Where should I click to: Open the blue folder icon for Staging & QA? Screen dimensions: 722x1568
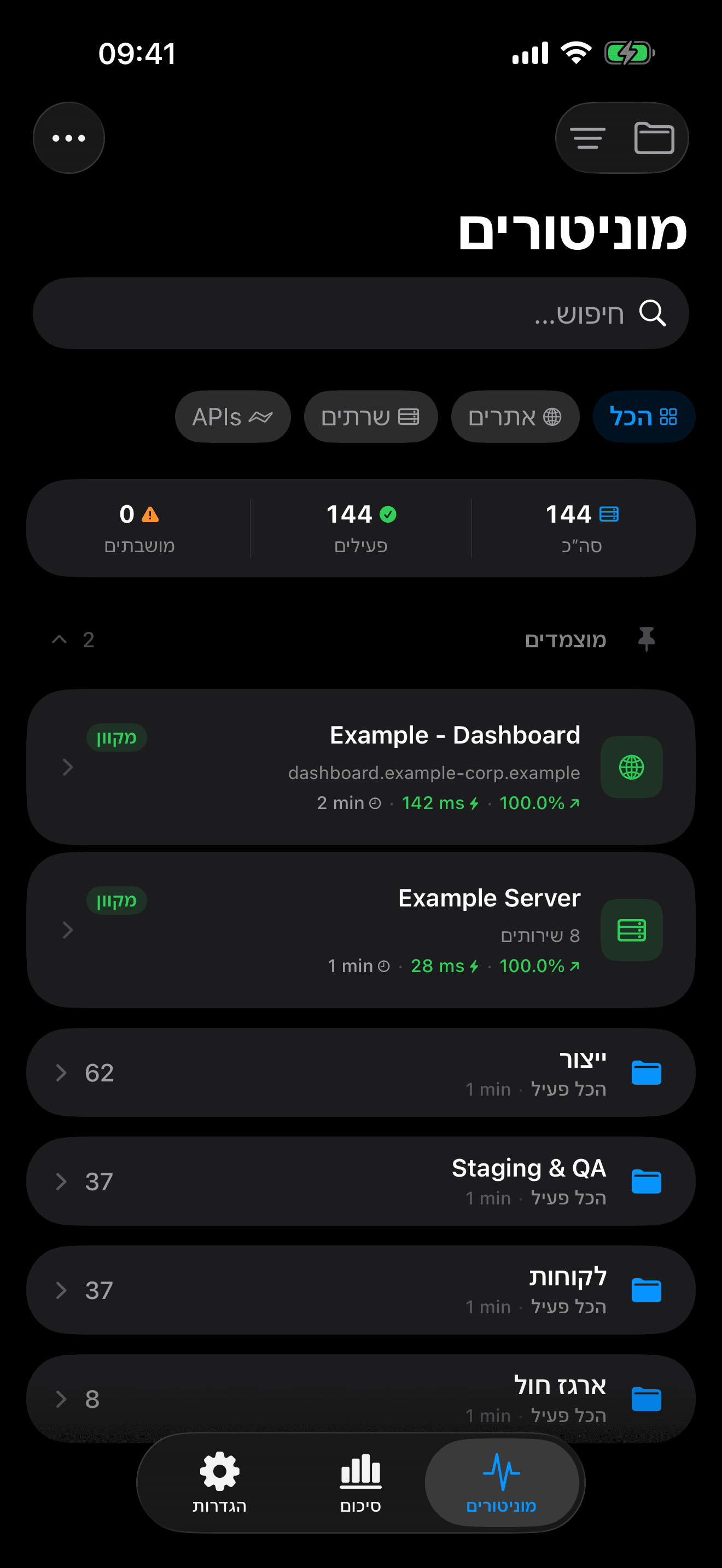(647, 1181)
